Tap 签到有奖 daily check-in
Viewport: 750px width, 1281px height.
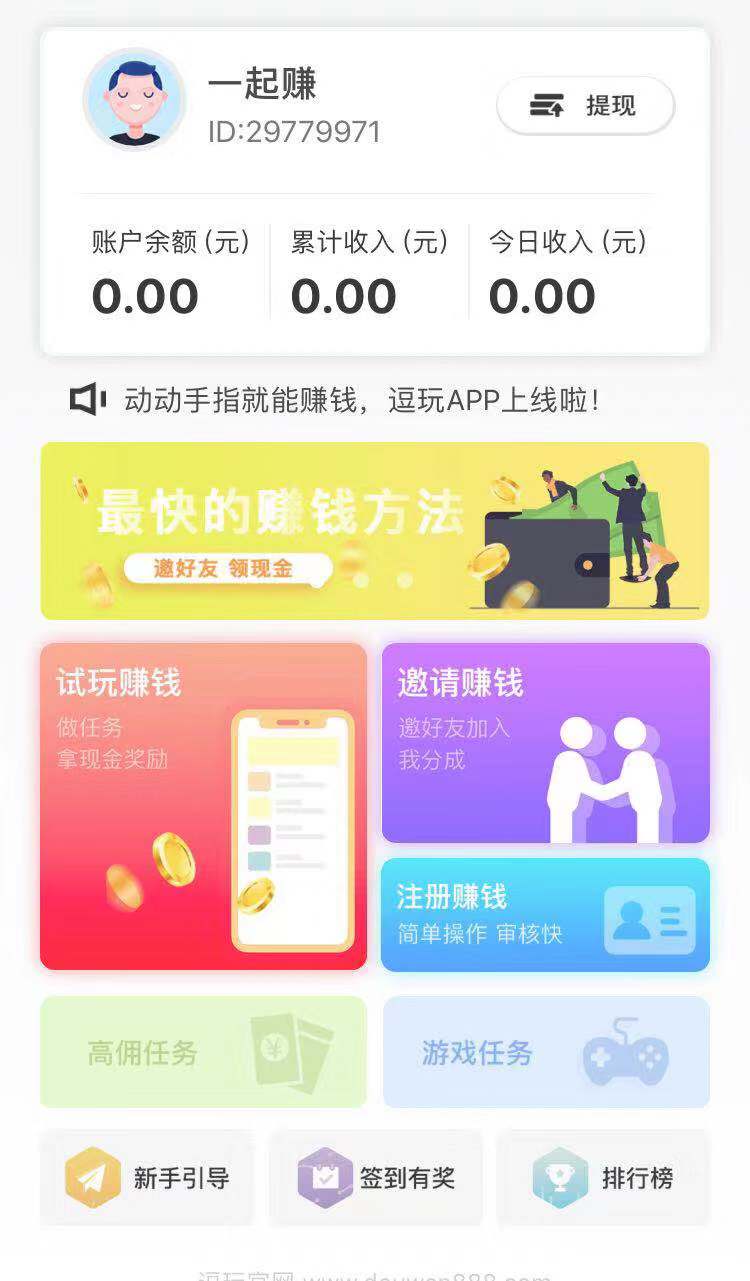click(x=376, y=1178)
